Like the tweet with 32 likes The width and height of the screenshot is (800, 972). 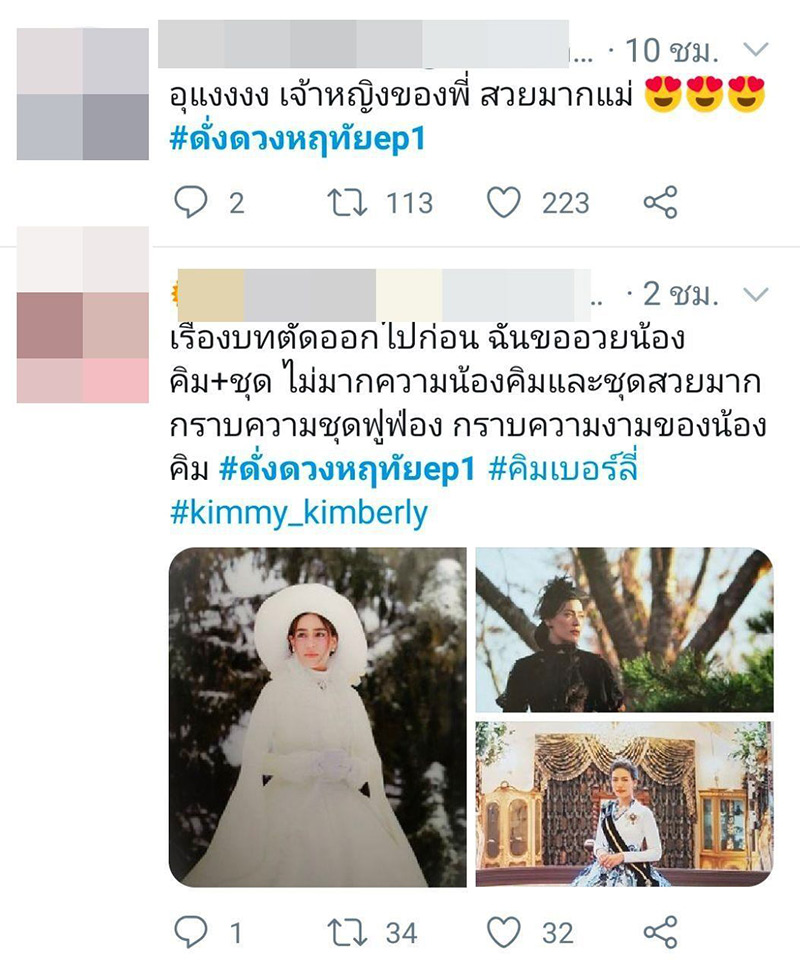point(504,932)
